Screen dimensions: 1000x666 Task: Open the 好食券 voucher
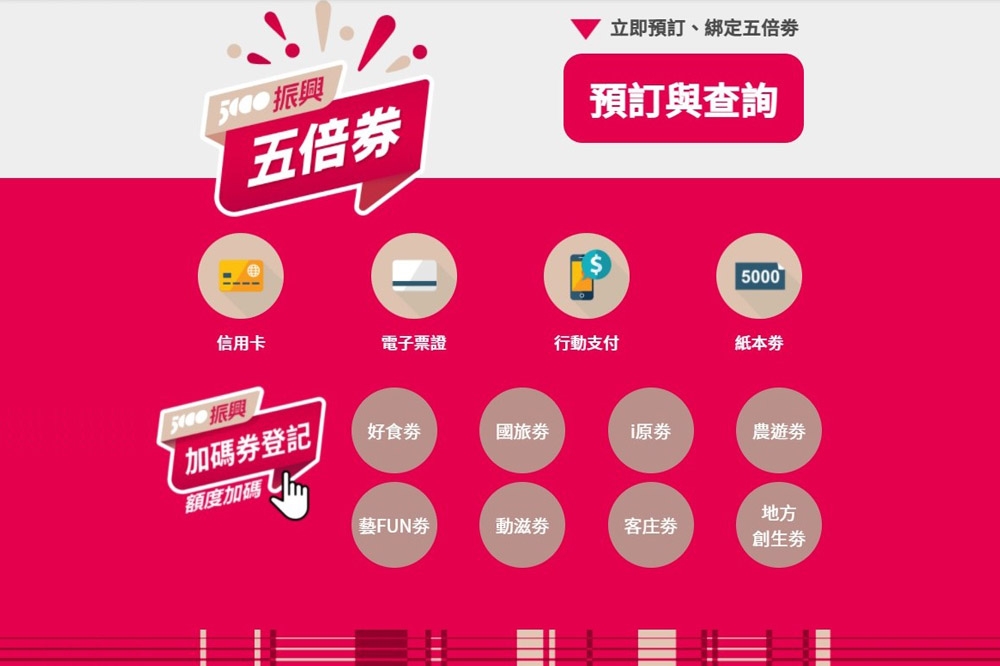[394, 431]
